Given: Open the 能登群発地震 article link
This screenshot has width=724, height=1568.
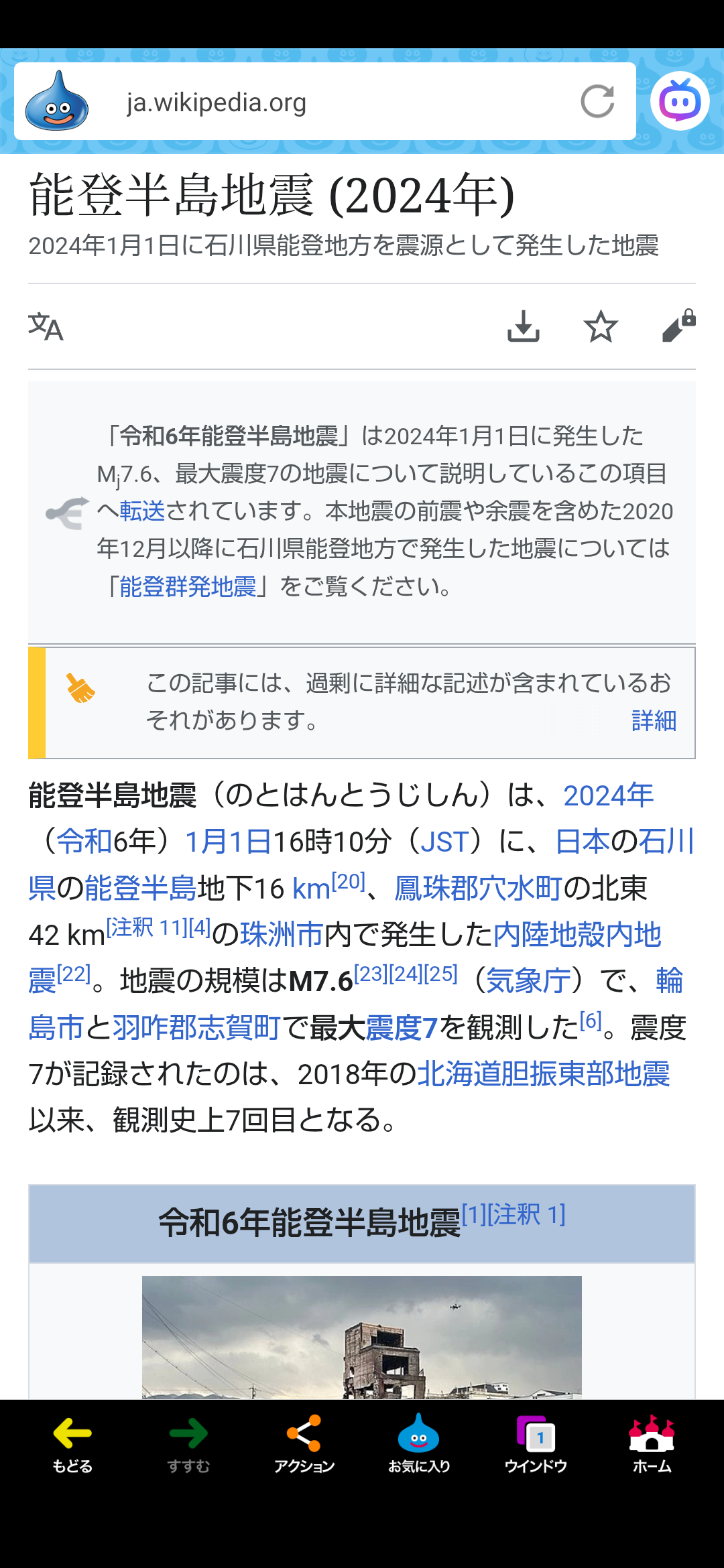Looking at the screenshot, I should click(188, 587).
